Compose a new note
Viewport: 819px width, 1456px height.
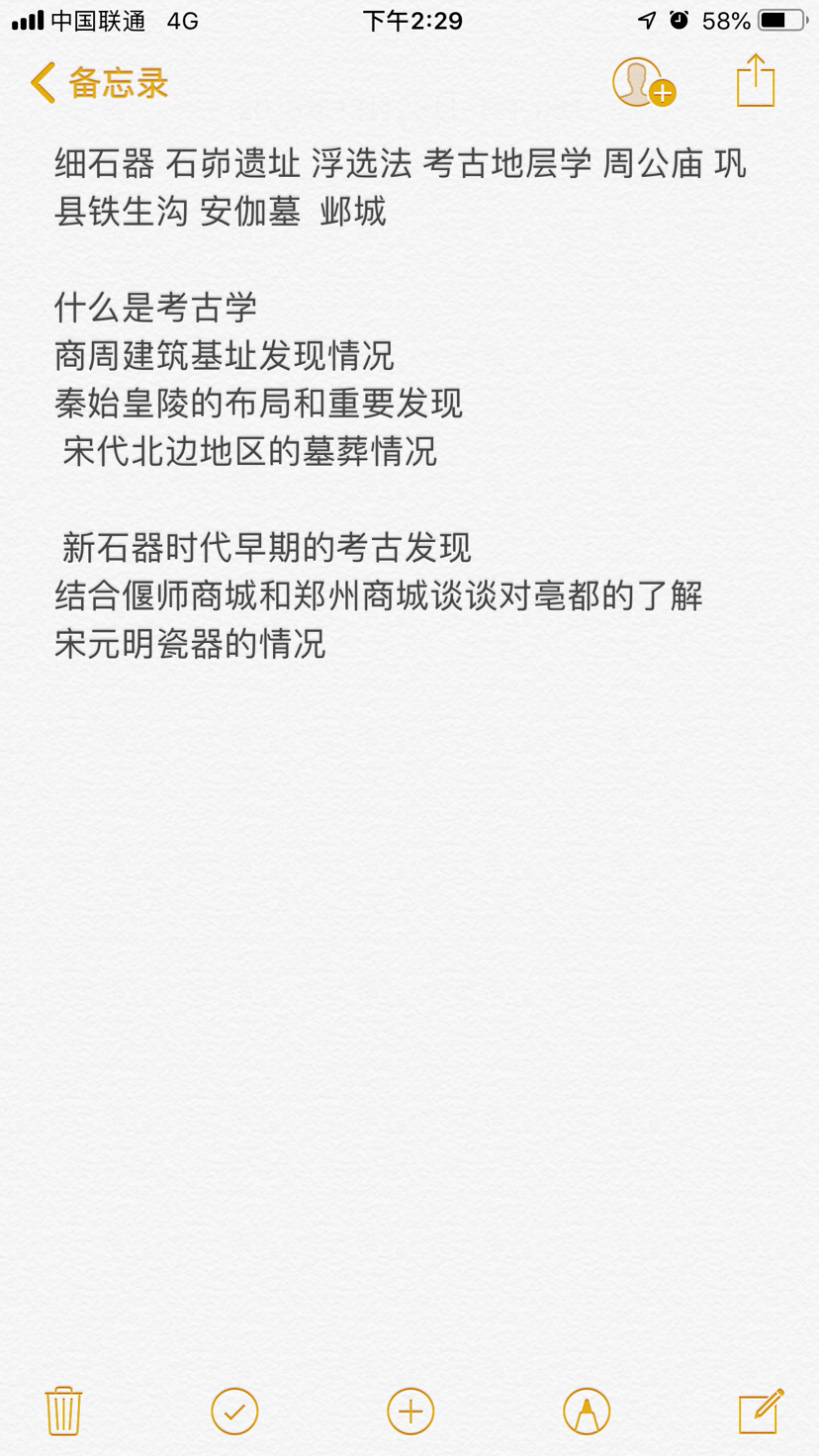coord(762,1410)
